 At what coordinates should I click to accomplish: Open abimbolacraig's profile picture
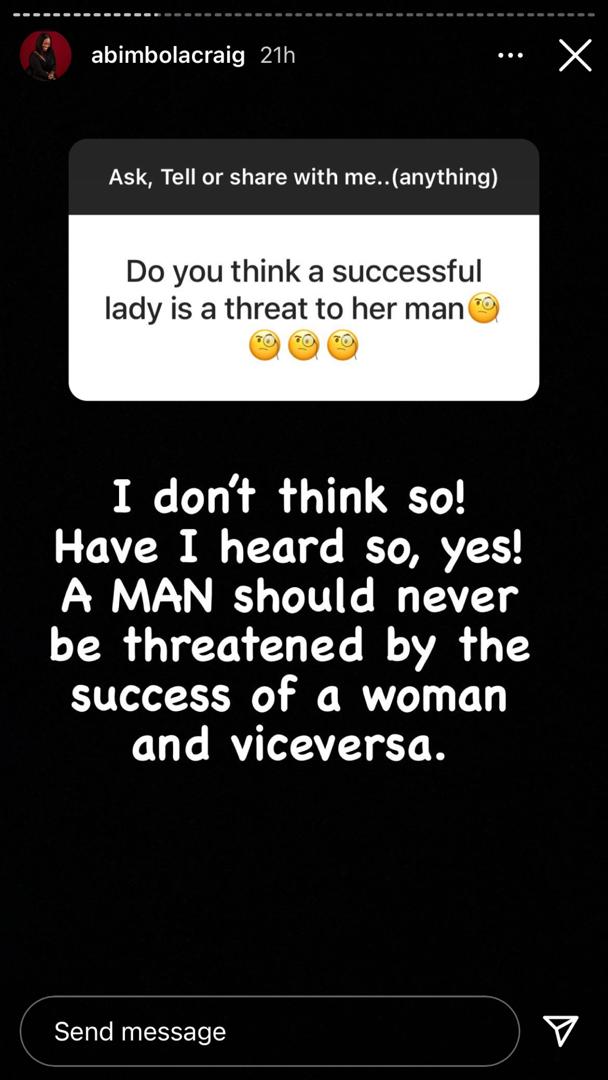(x=46, y=56)
